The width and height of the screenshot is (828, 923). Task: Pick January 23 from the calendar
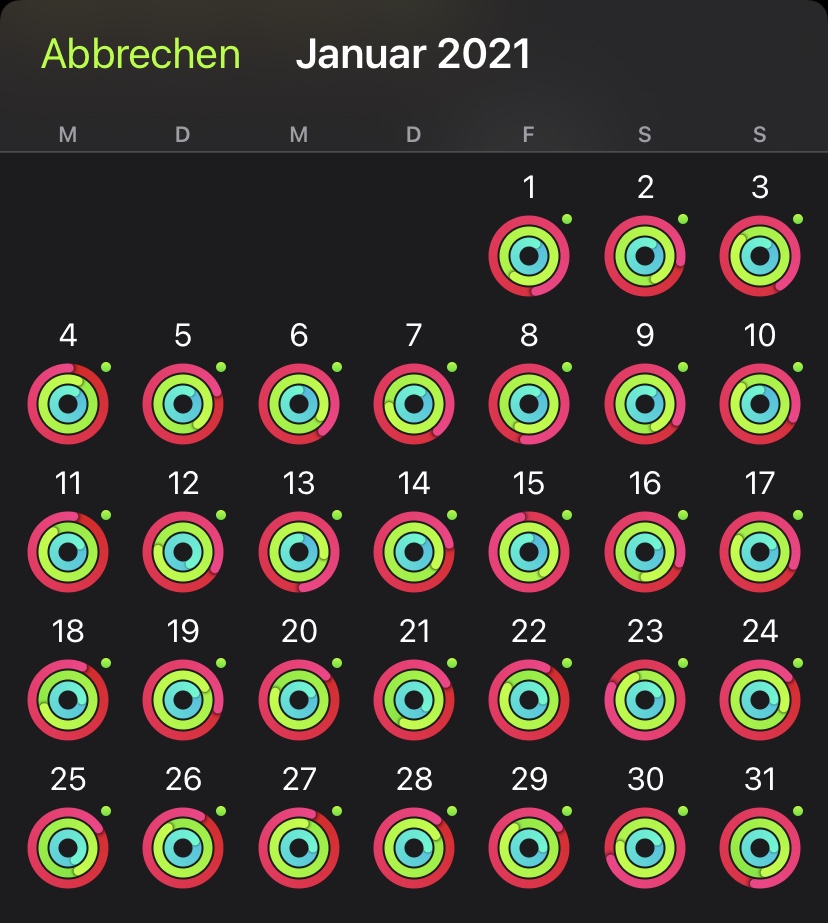click(645, 700)
